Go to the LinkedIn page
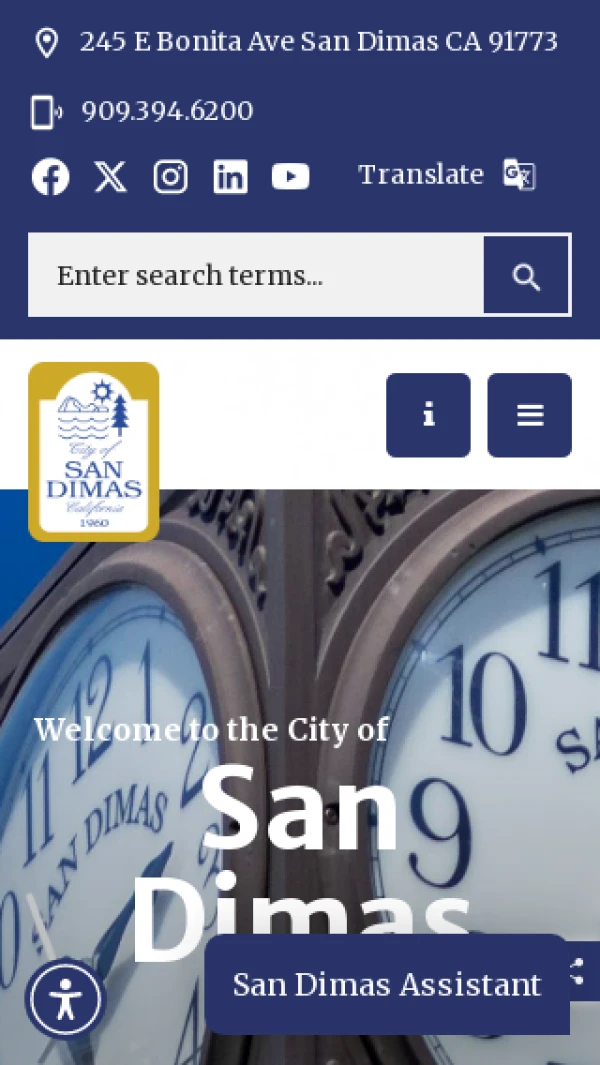Image resolution: width=600 pixels, height=1065 pixels. tap(230, 177)
